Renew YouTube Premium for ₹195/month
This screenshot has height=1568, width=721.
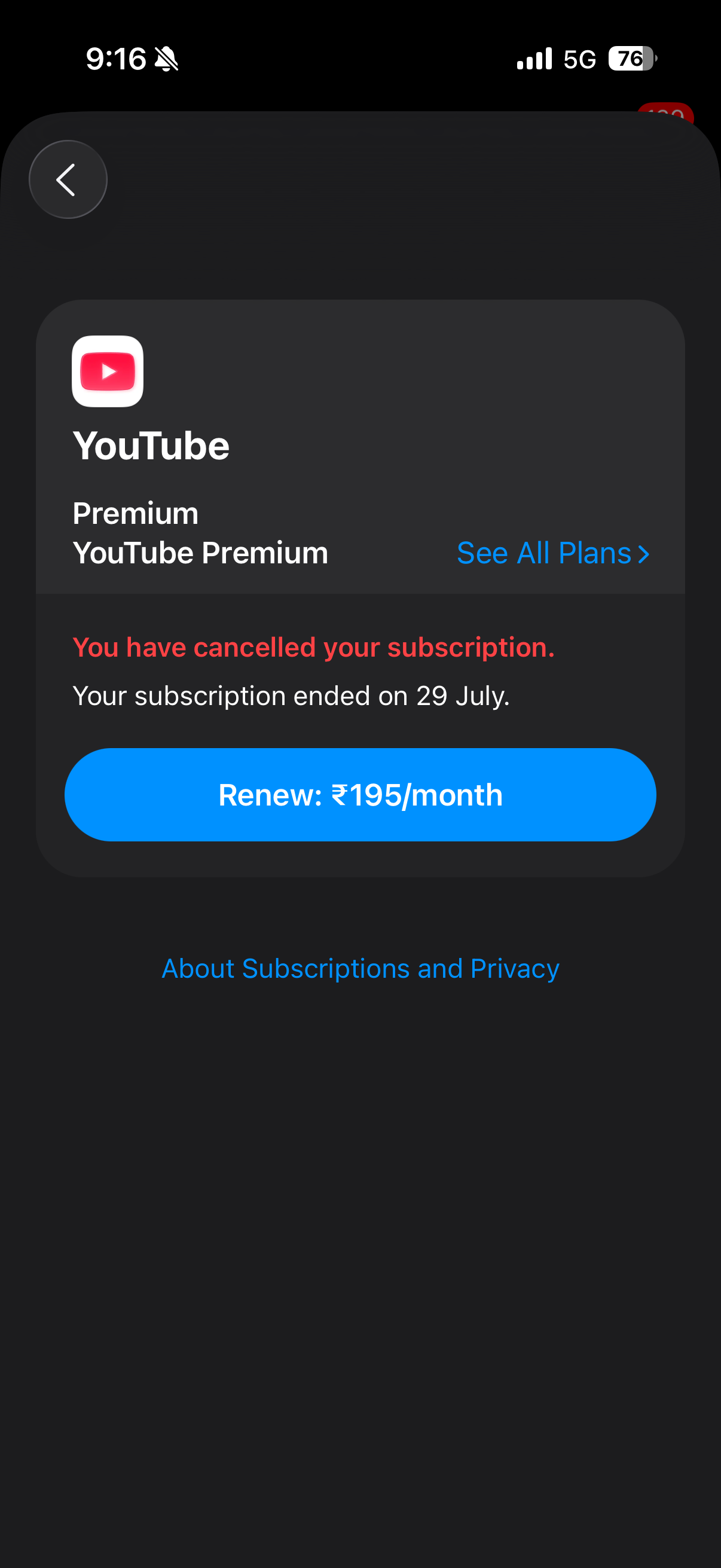[360, 795]
